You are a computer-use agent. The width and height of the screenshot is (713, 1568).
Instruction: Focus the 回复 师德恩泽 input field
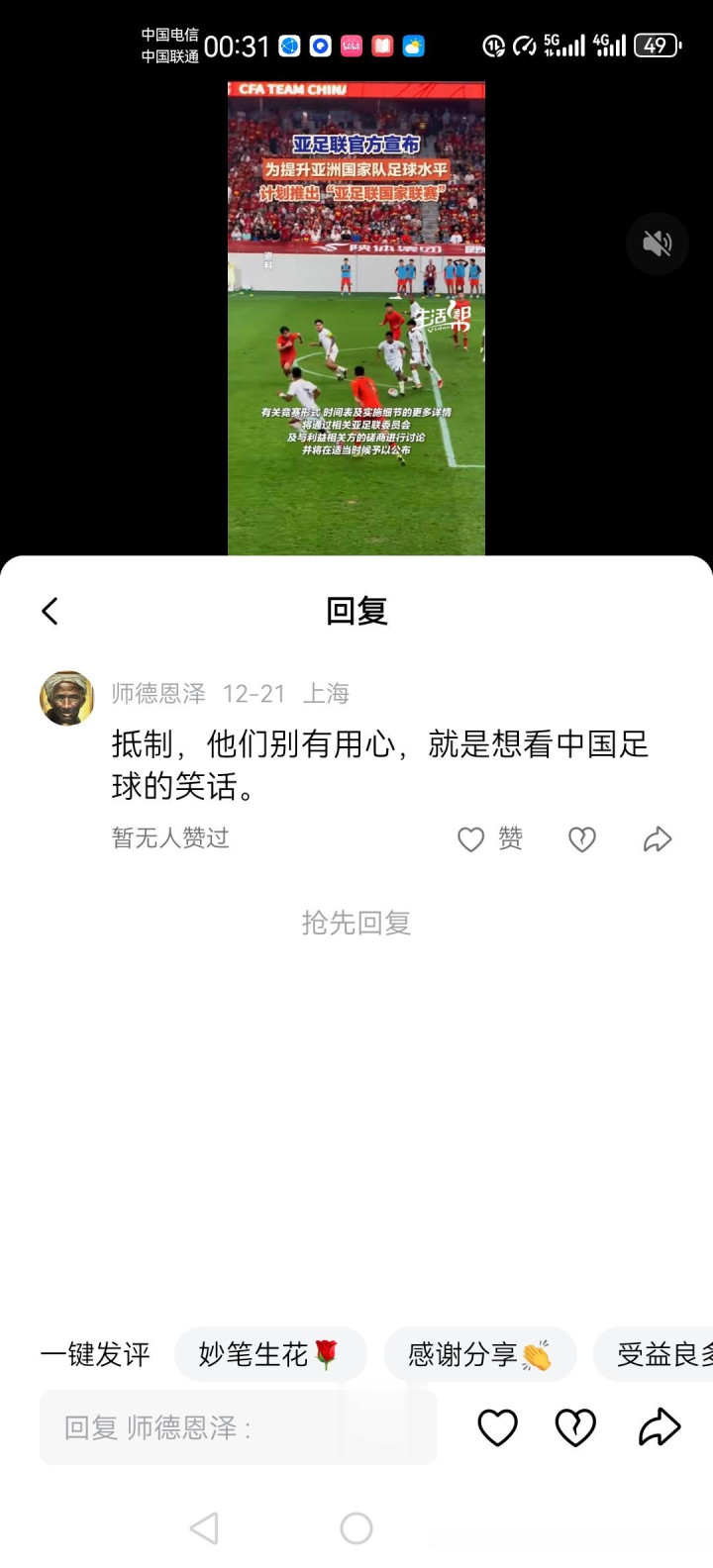(238, 1427)
